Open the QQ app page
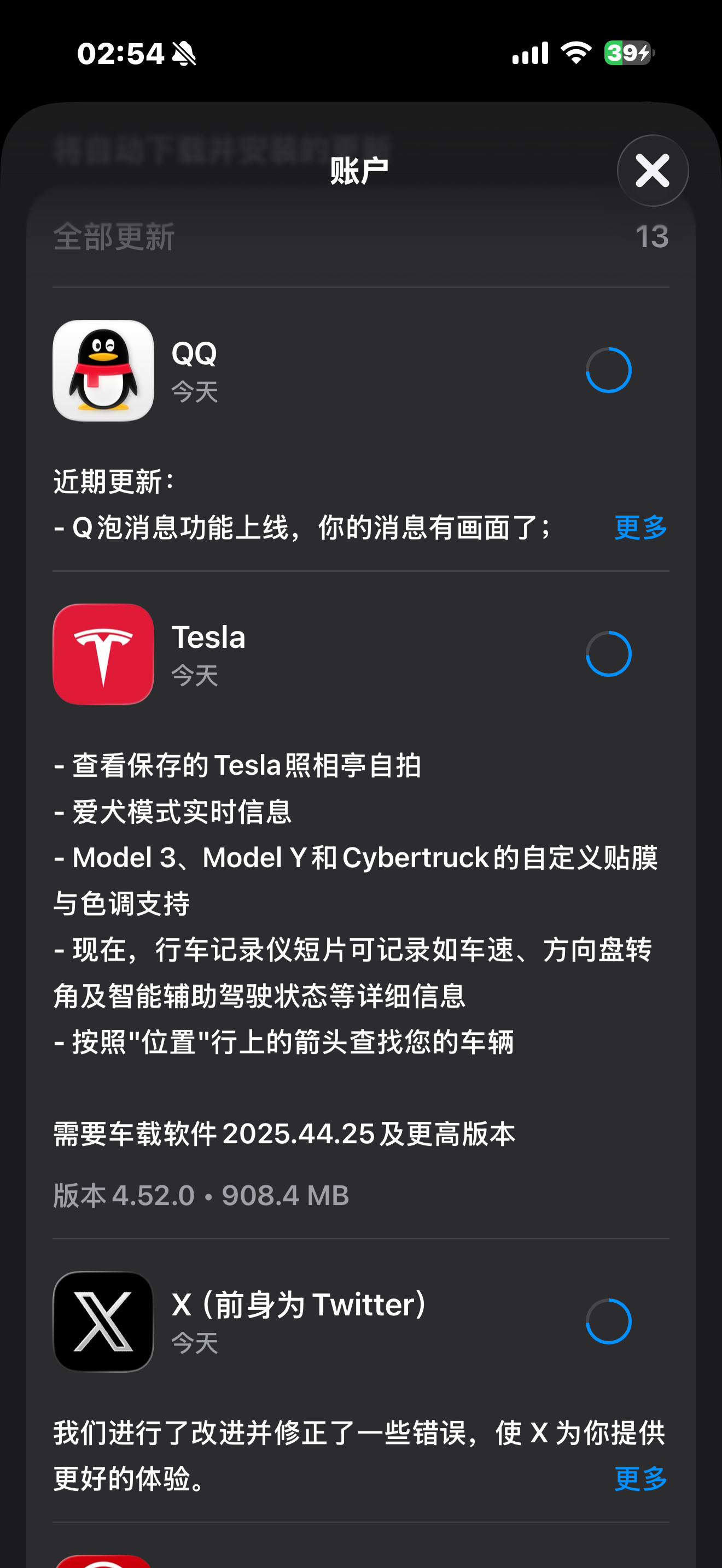This screenshot has height=1568, width=722. click(103, 371)
